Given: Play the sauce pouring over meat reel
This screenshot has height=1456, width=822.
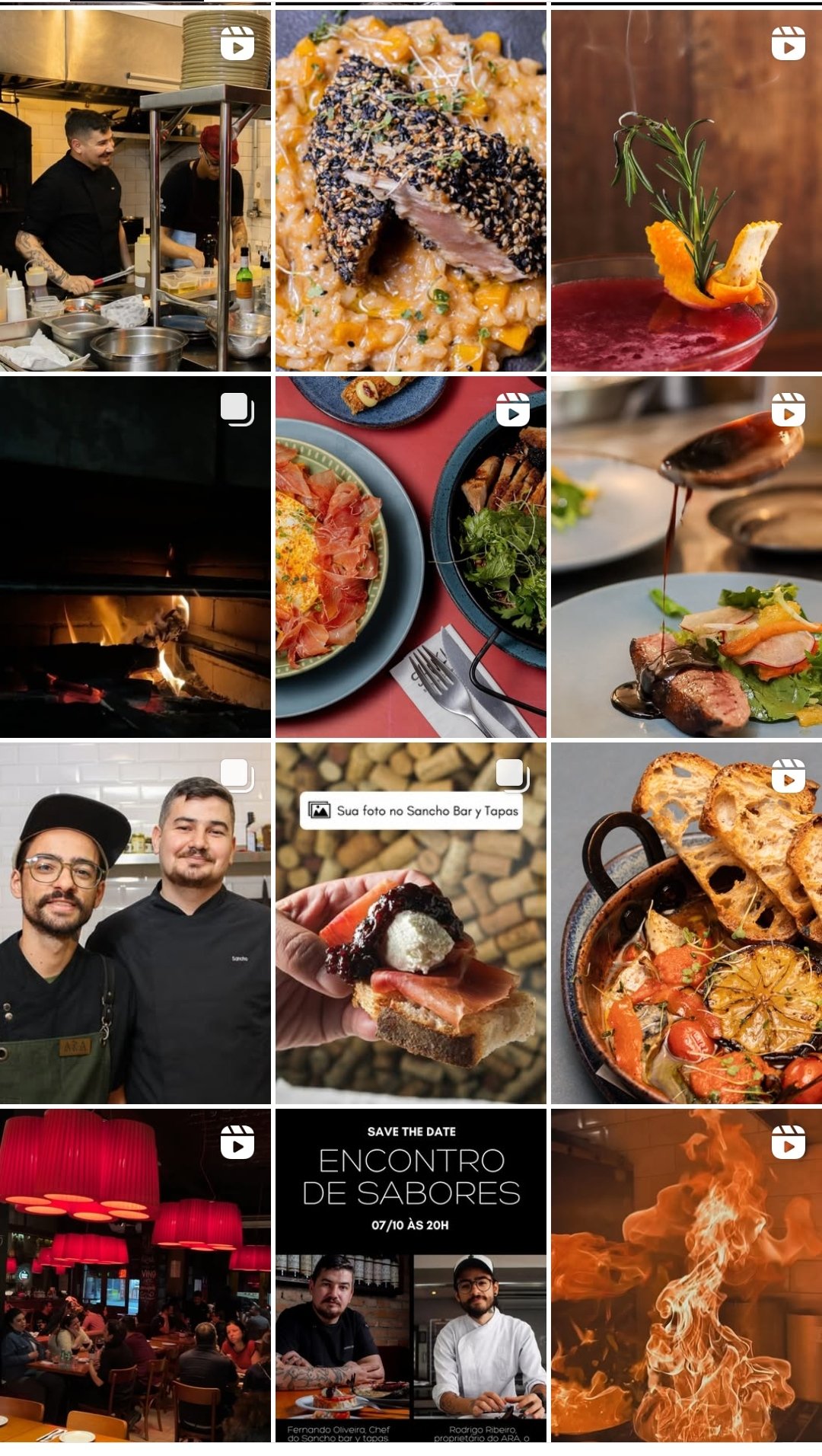Looking at the screenshot, I should (687, 557).
